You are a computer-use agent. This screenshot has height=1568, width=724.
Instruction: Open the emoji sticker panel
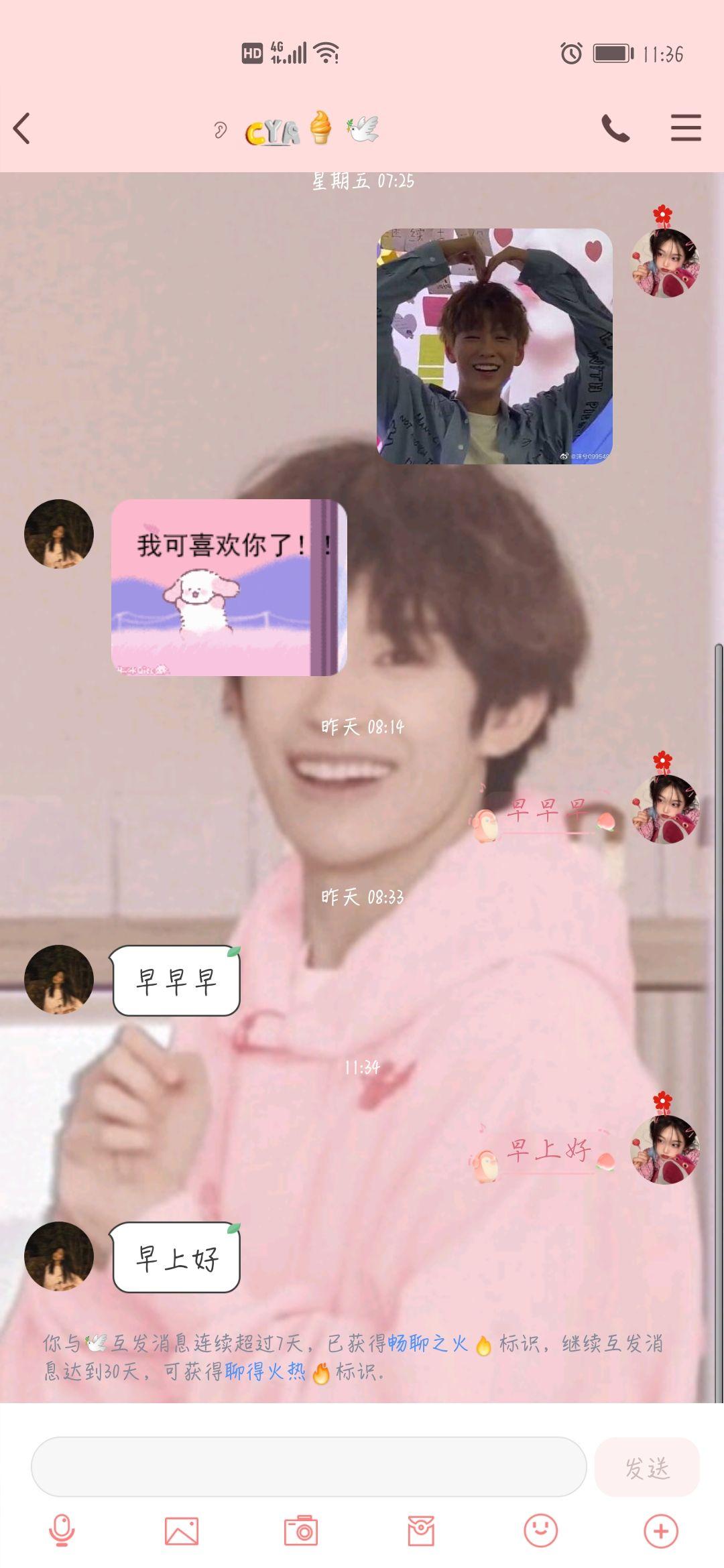(x=541, y=1531)
